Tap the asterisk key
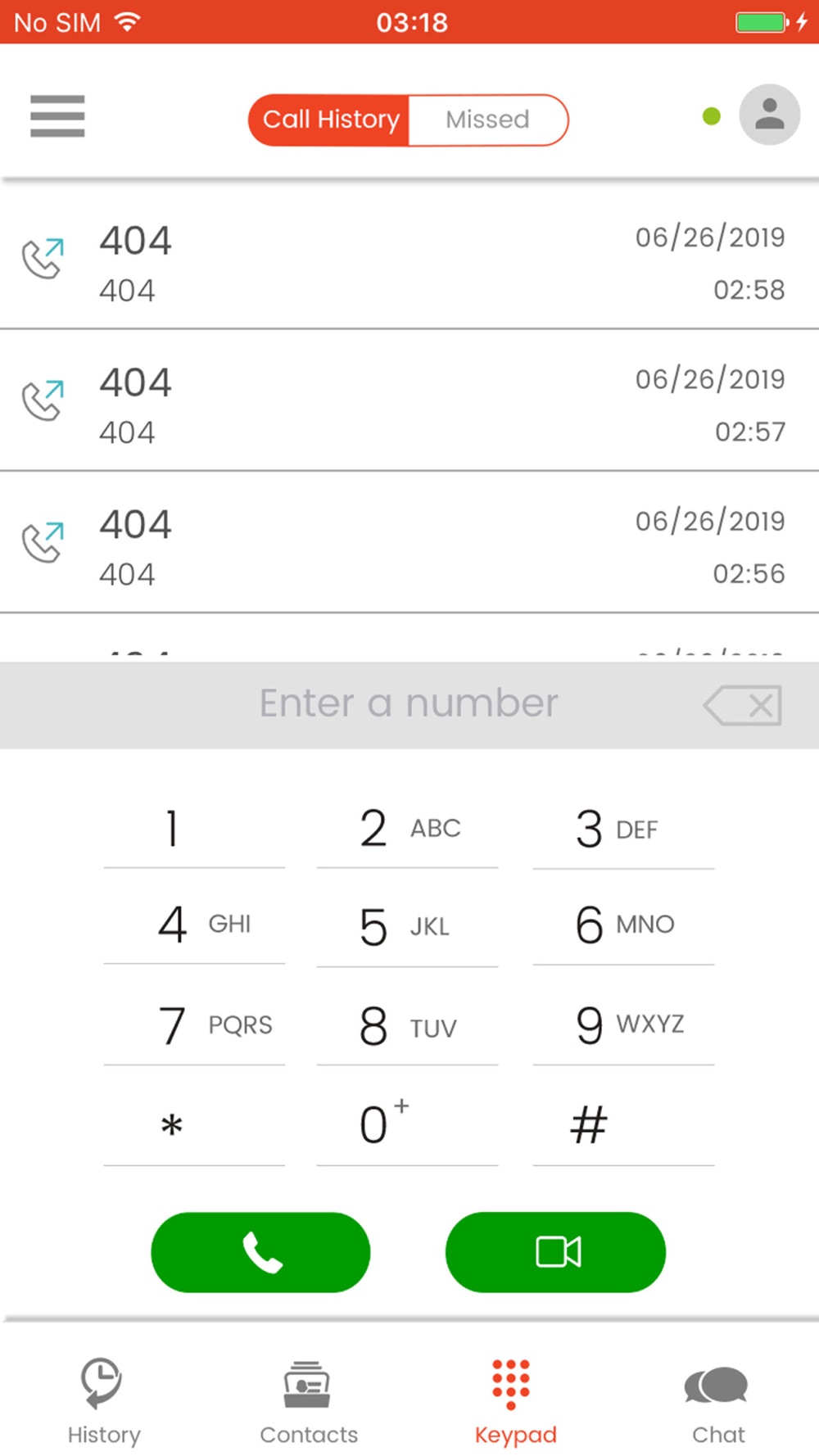Viewport: 819px width, 1456px height. [x=194, y=1124]
